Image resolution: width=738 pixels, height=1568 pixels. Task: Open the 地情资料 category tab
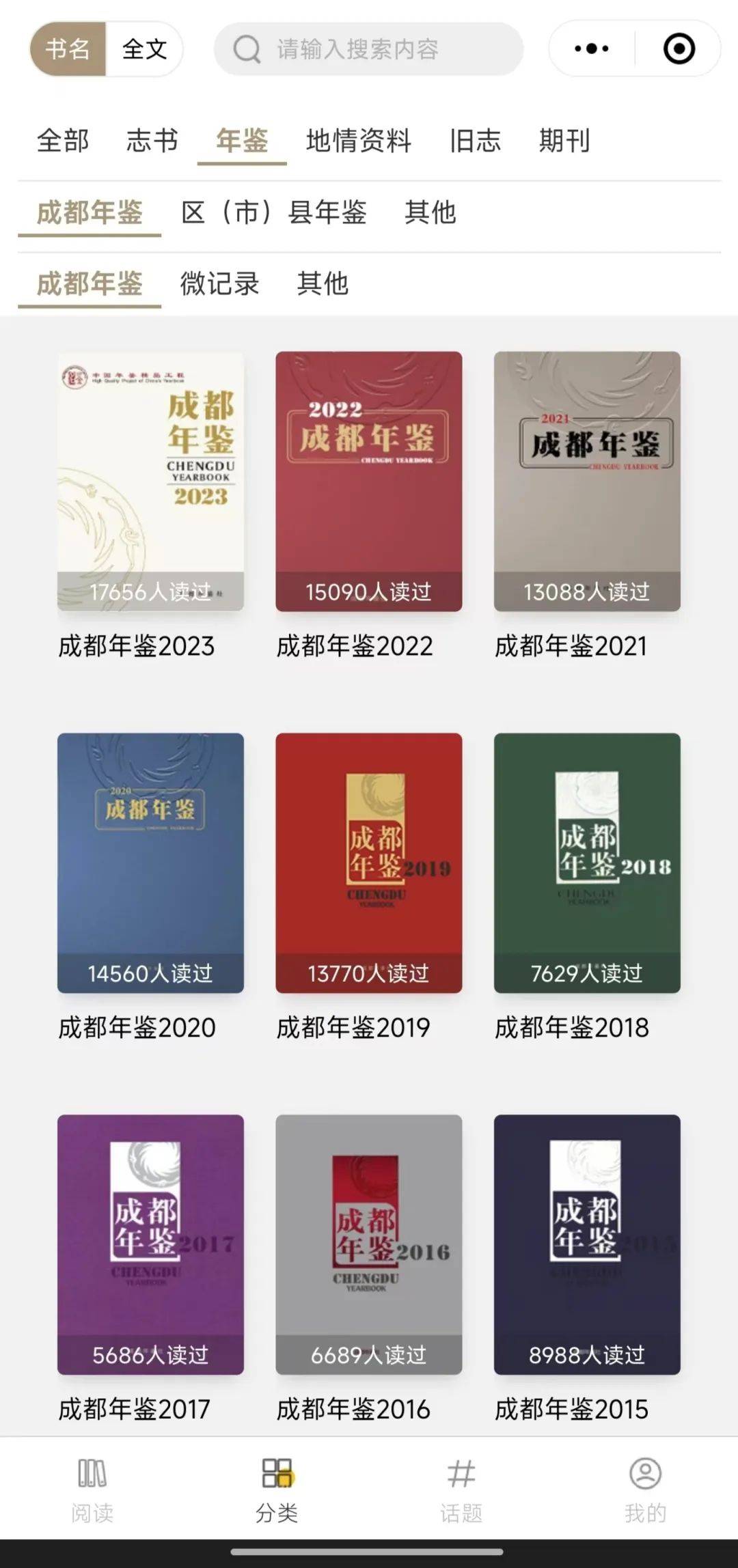click(x=359, y=141)
